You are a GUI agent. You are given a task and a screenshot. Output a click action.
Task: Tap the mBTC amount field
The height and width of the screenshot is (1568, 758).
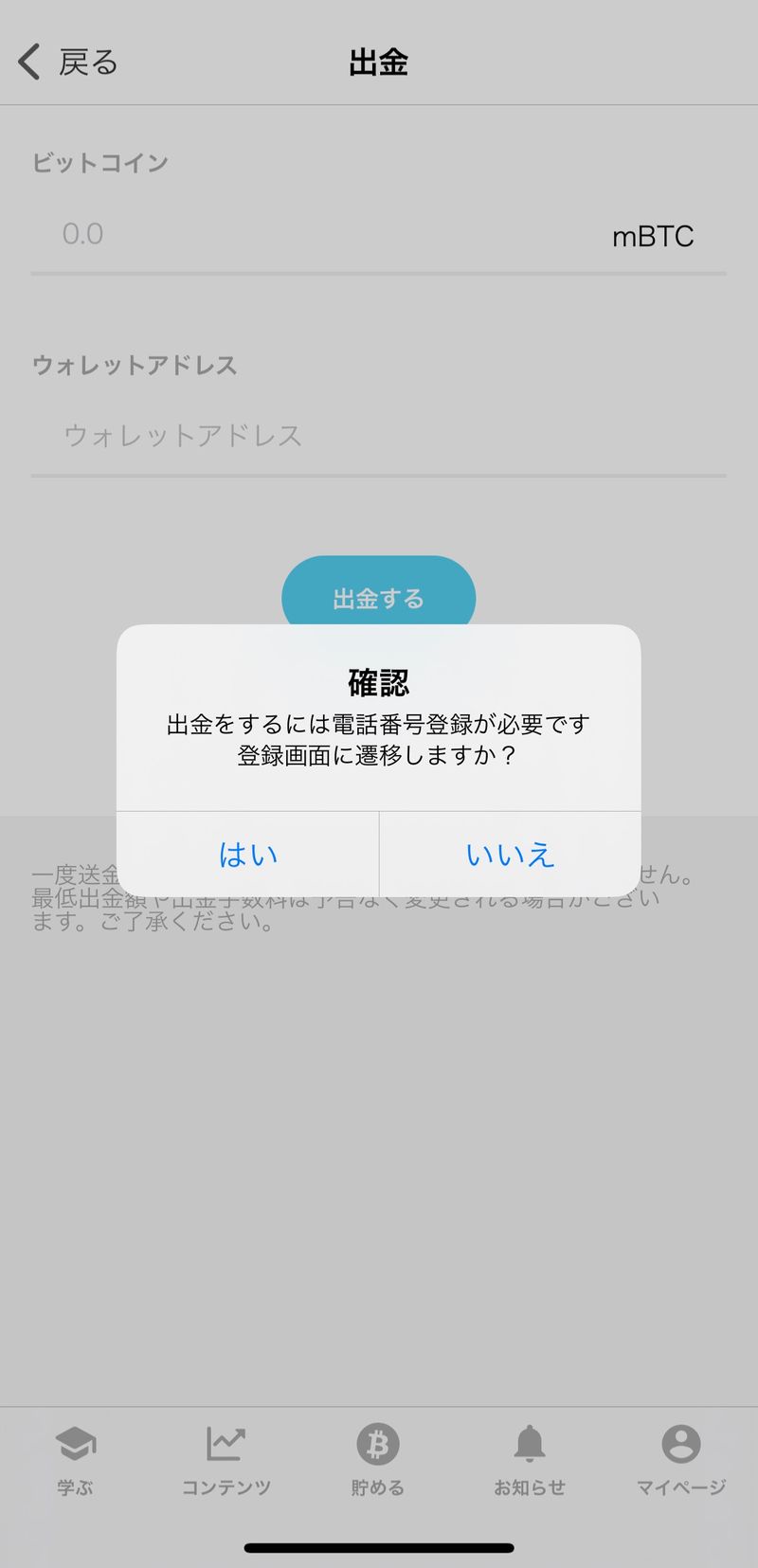322,235
